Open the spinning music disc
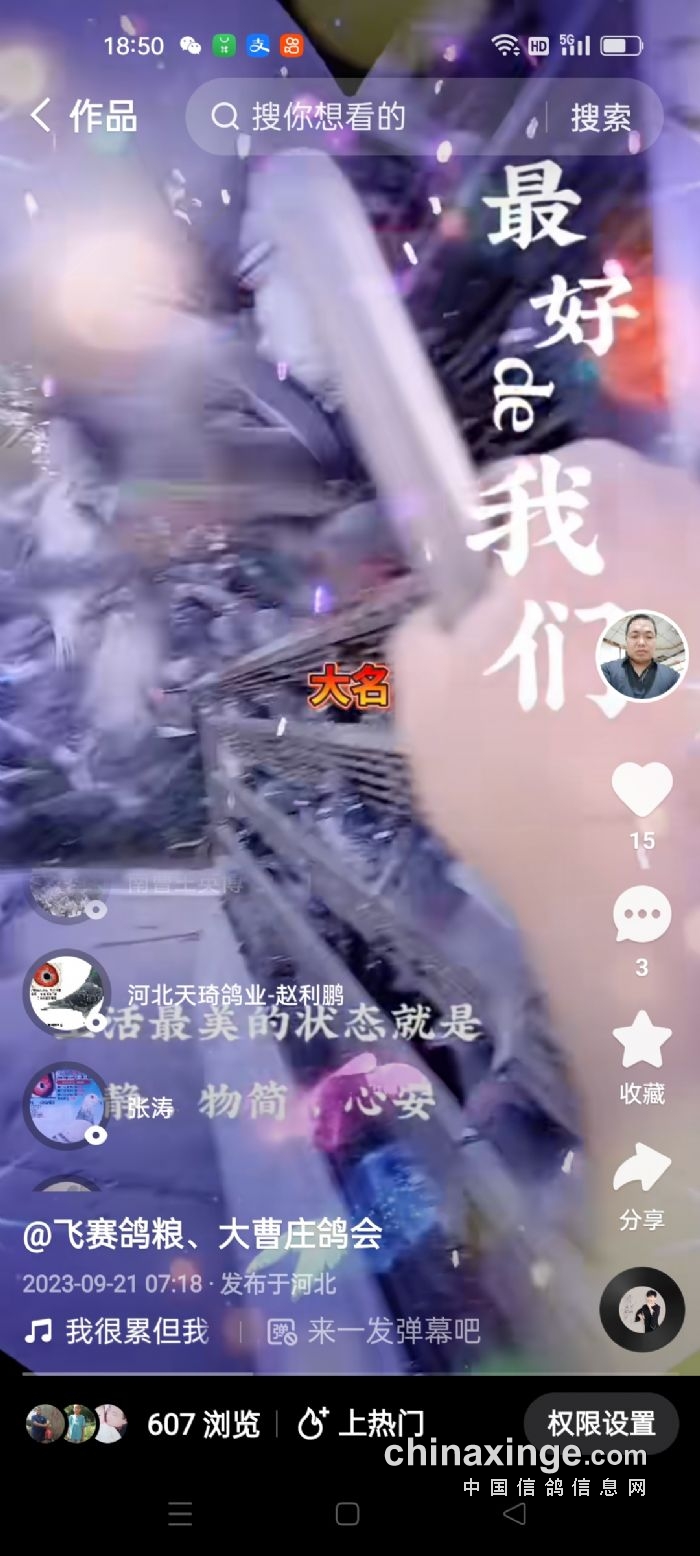700x1556 pixels. point(642,1309)
